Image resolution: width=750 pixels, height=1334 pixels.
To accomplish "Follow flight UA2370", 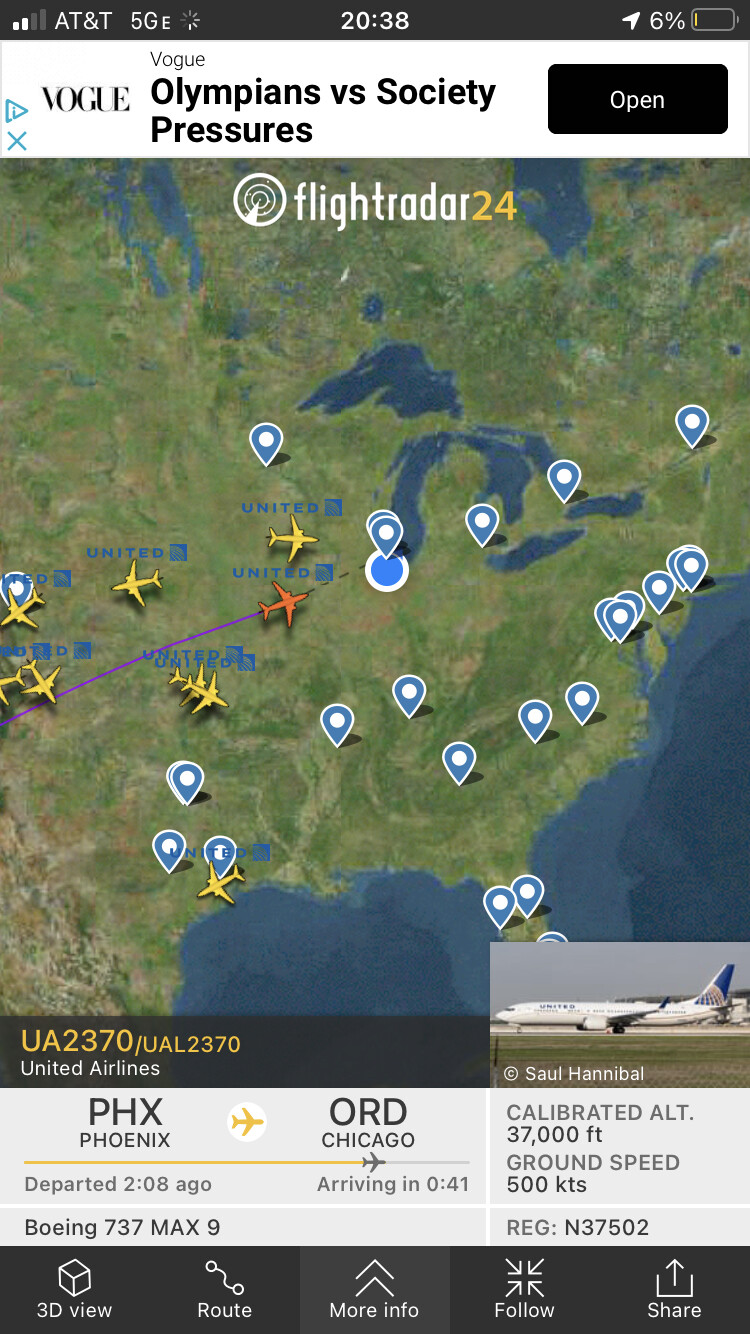I will pyautogui.click(x=524, y=1289).
